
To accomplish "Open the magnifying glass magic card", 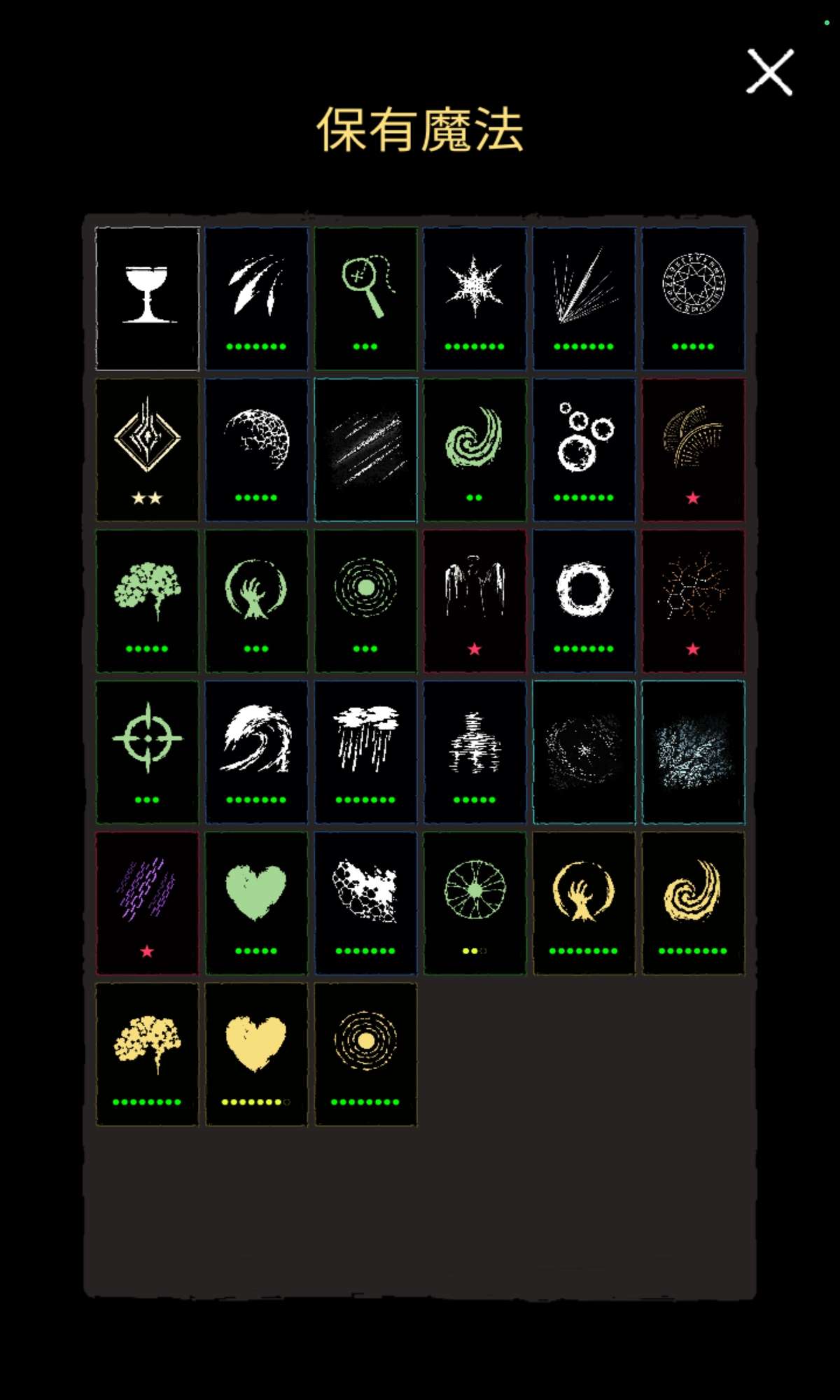I will coord(365,298).
